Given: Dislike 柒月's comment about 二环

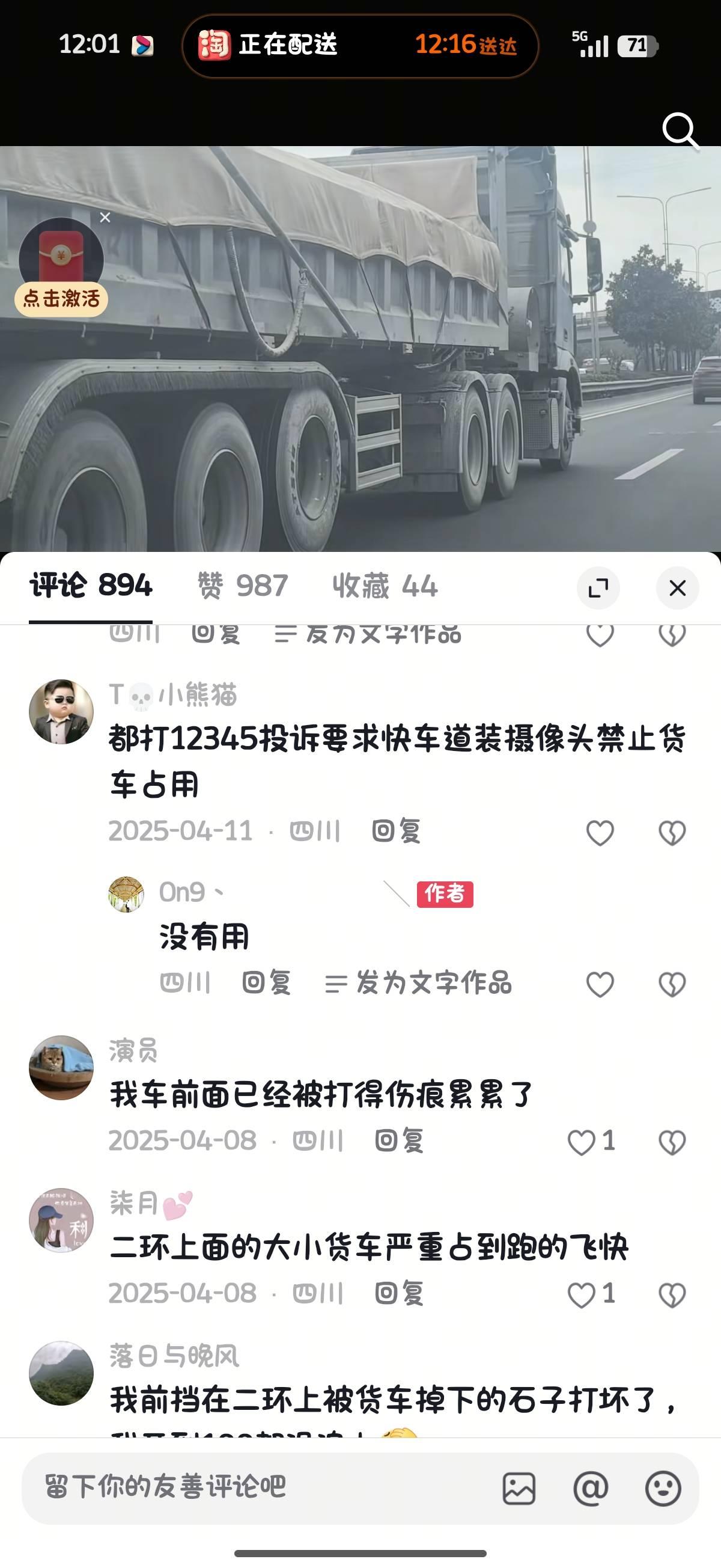Looking at the screenshot, I should click(672, 1294).
